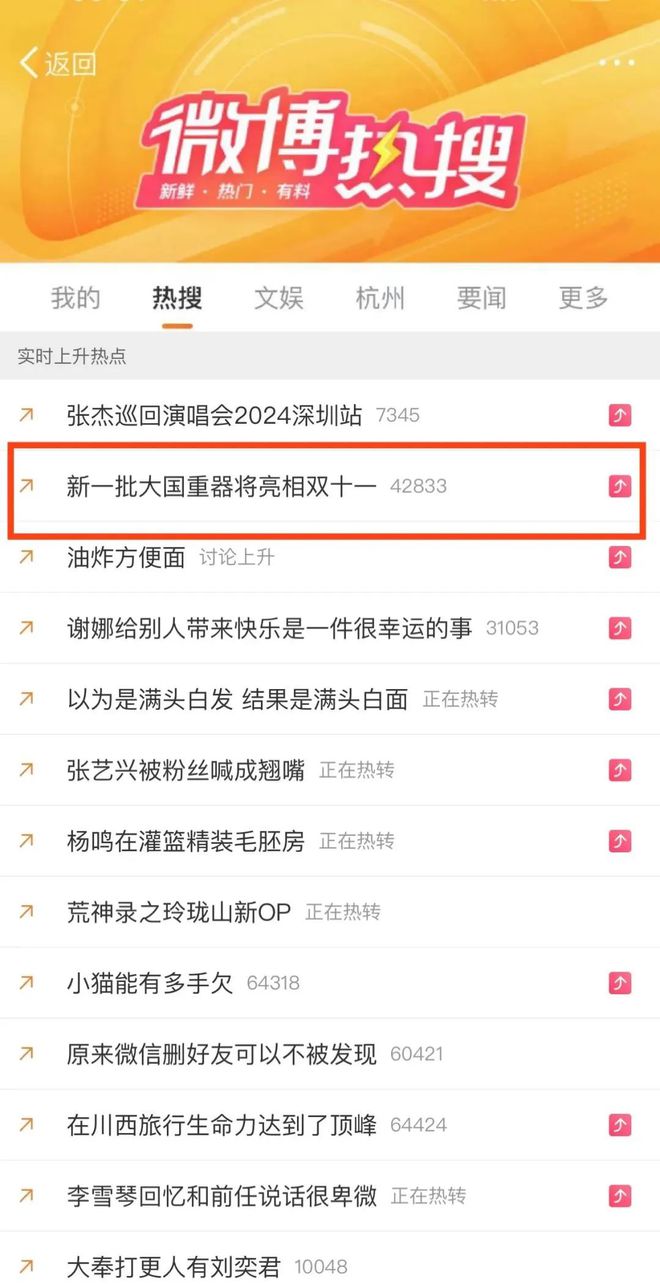Select the 要闻 tab
This screenshot has width=660, height=1284.
coord(481,297)
